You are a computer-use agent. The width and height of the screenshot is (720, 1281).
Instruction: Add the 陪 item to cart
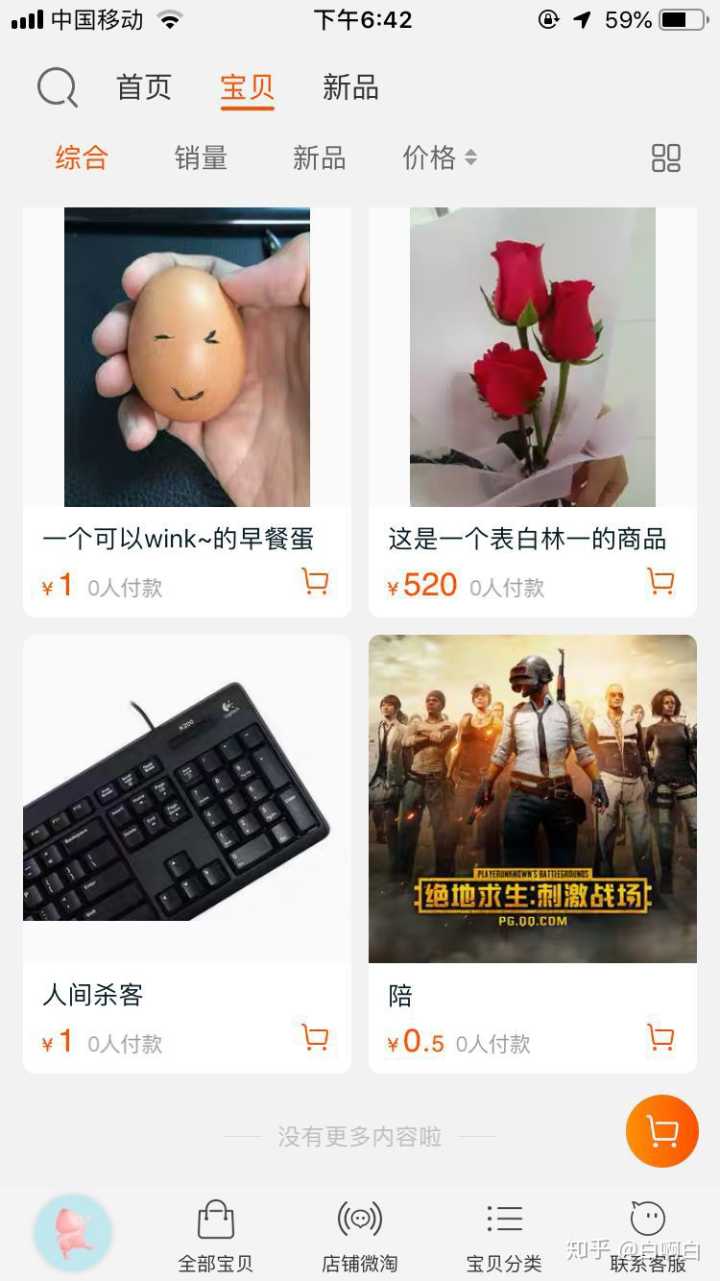[660, 1038]
